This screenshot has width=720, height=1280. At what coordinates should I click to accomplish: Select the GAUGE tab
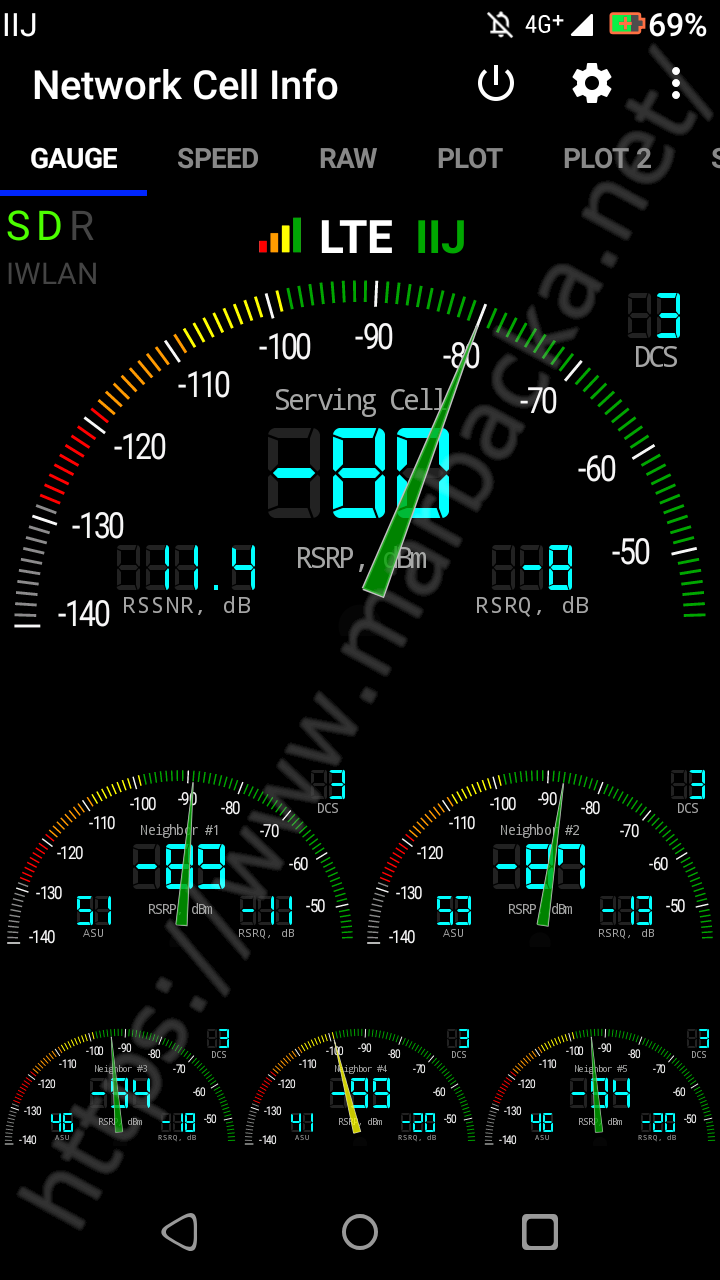pos(74,159)
